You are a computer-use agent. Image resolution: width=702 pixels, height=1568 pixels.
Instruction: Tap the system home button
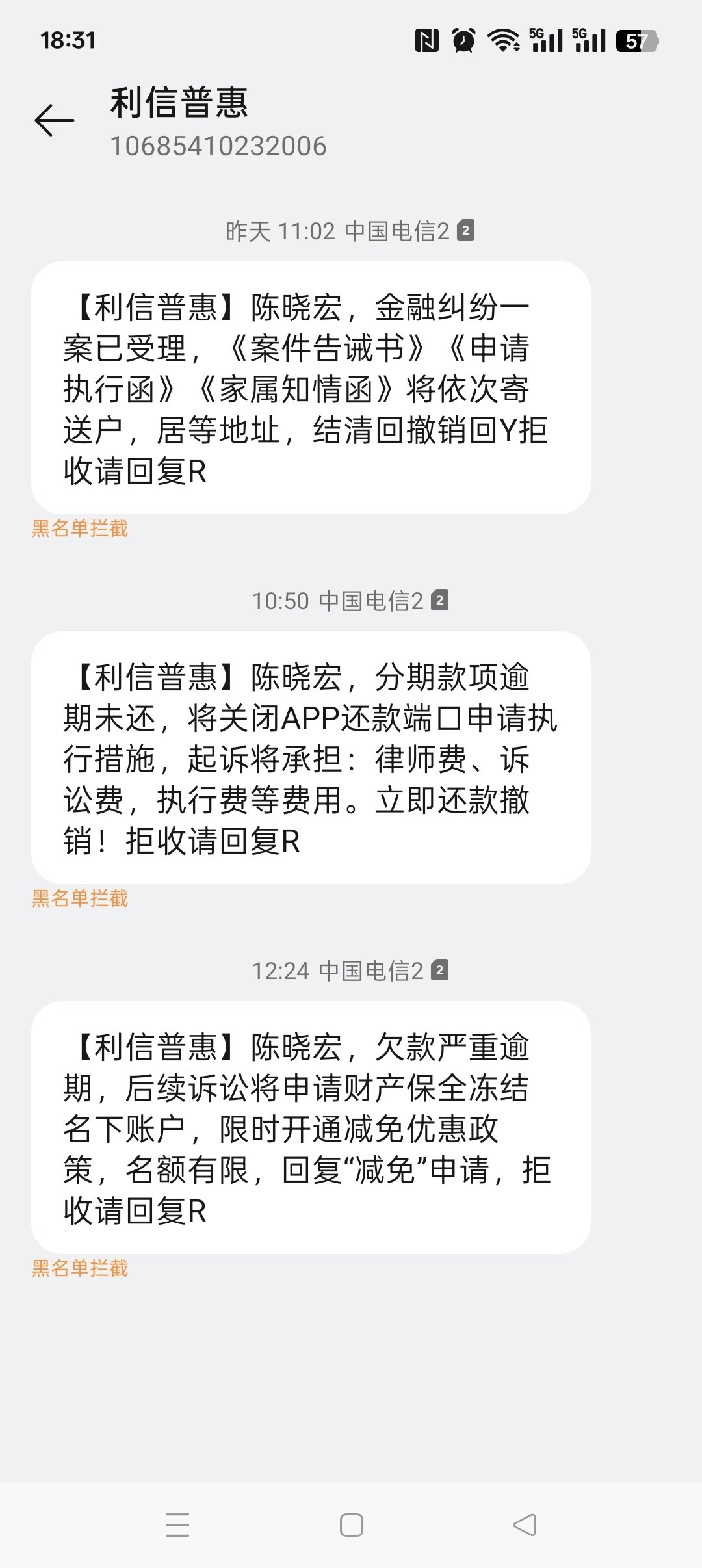tap(351, 1524)
